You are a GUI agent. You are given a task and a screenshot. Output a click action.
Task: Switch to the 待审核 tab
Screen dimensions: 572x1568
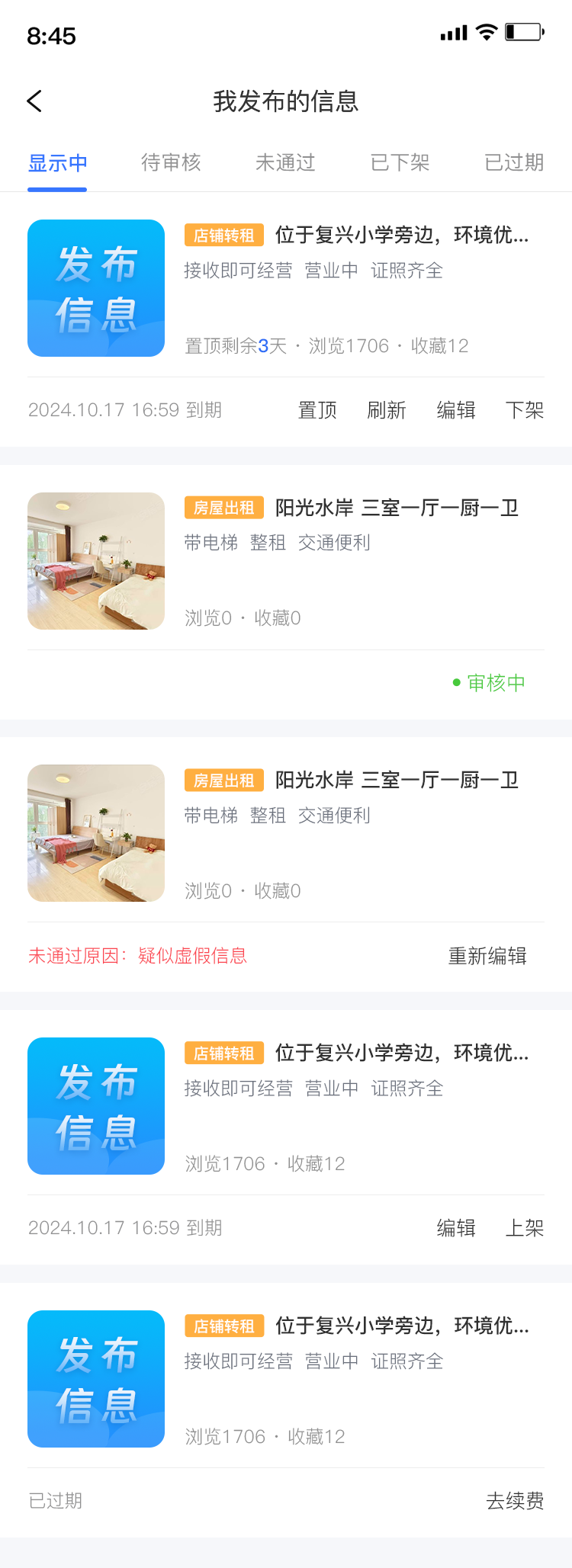[171, 163]
